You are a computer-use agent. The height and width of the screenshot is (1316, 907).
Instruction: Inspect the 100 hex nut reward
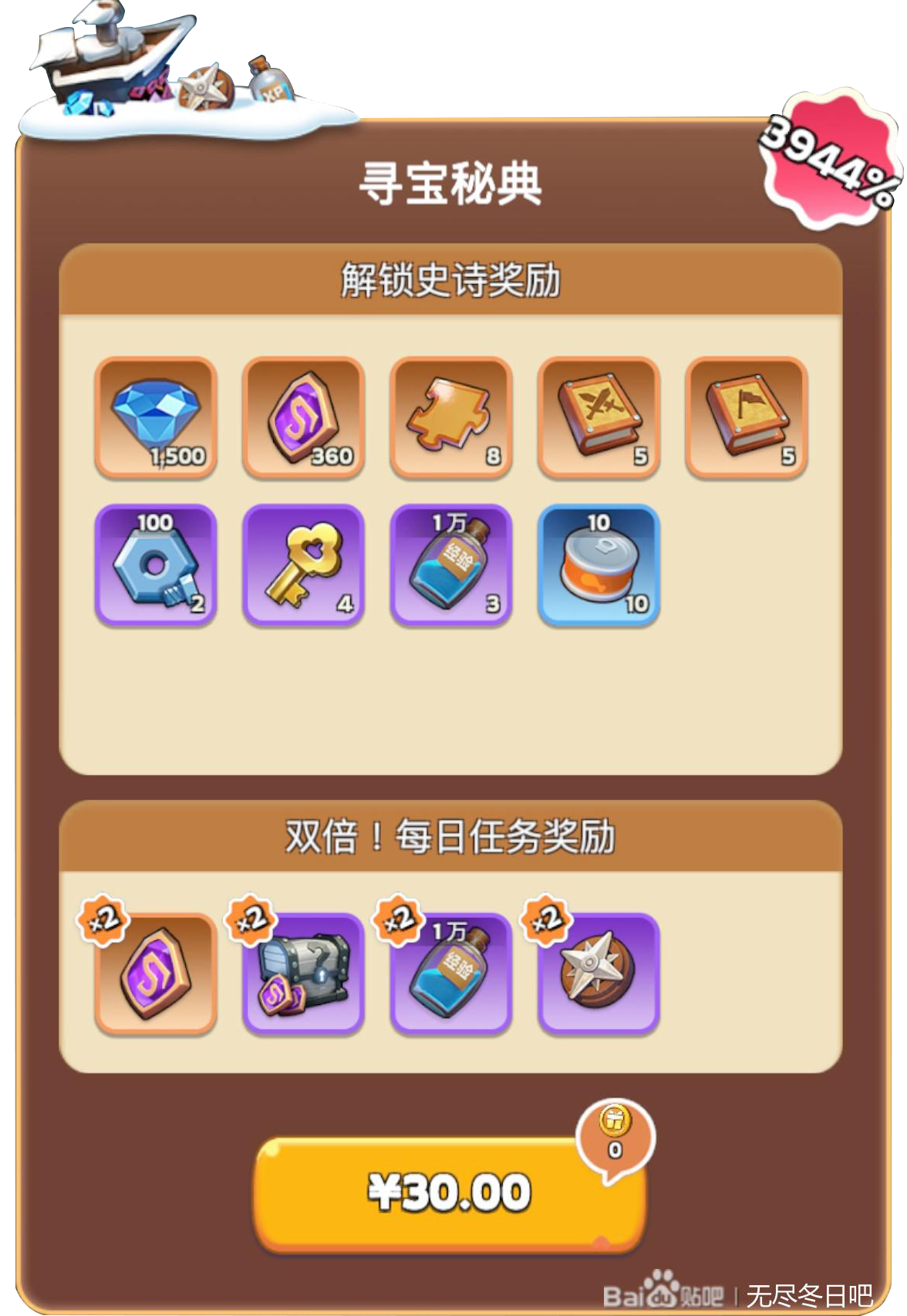tap(156, 565)
